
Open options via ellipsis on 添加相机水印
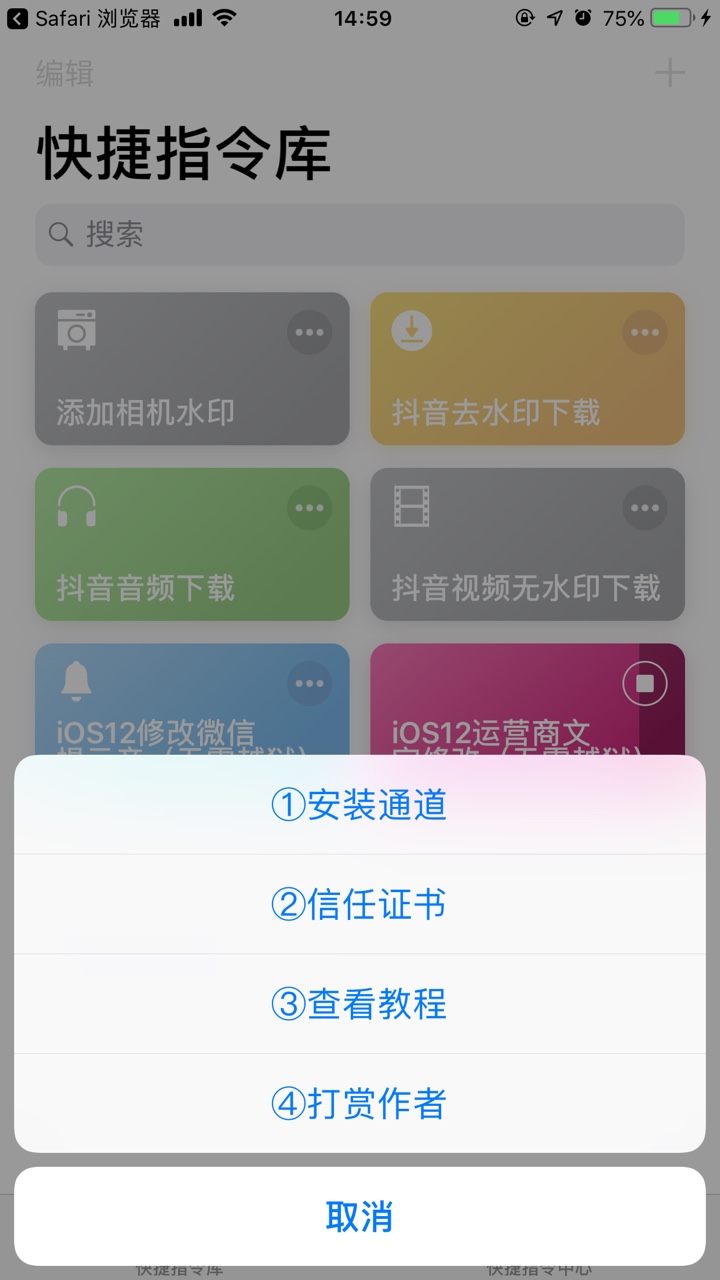click(310, 331)
